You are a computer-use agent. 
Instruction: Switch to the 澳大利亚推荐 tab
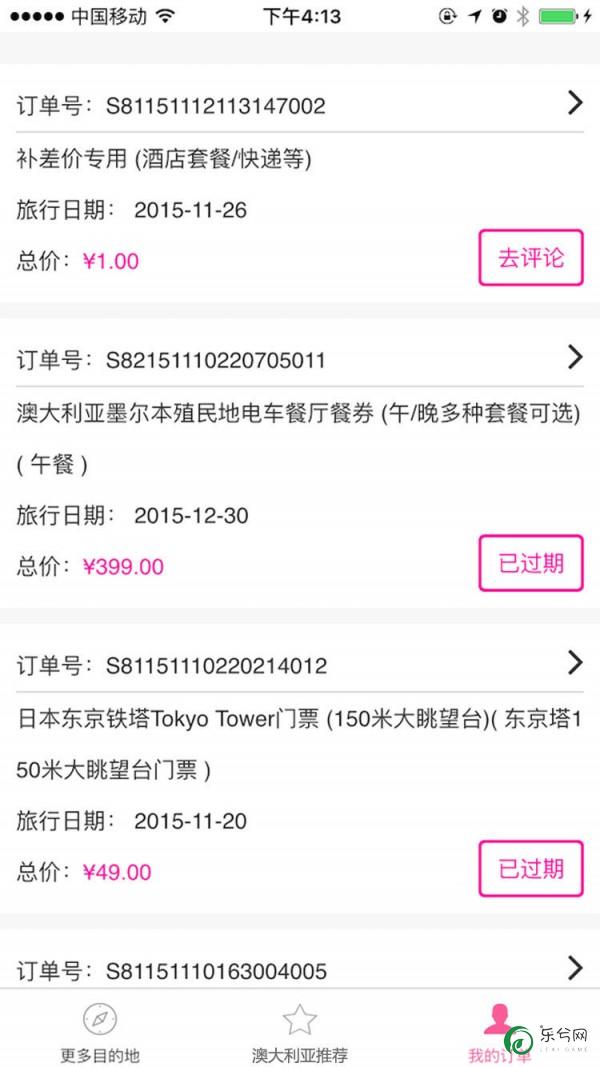(x=300, y=1030)
